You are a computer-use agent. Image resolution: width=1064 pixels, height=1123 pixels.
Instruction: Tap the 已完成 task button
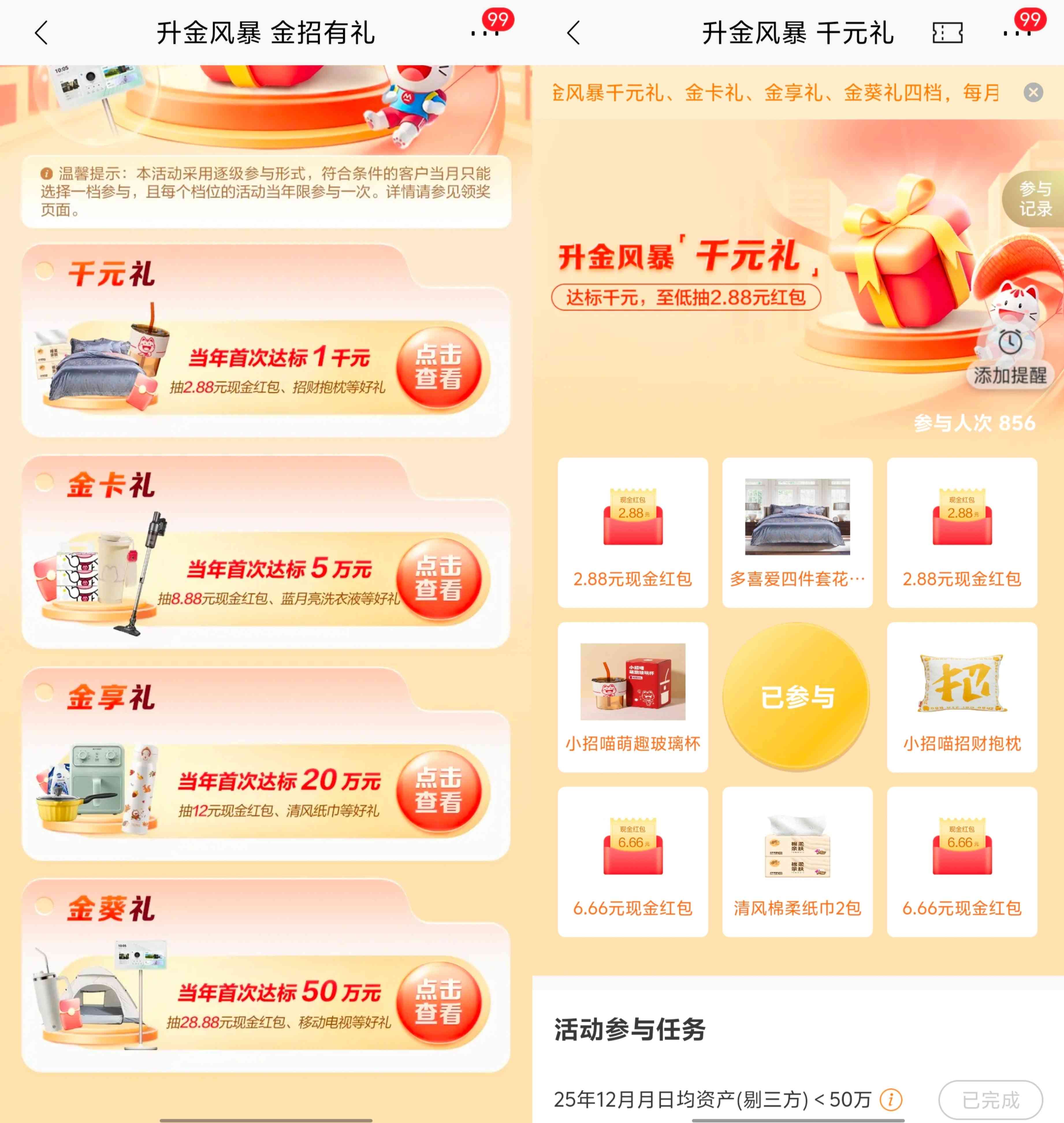tap(990, 1100)
